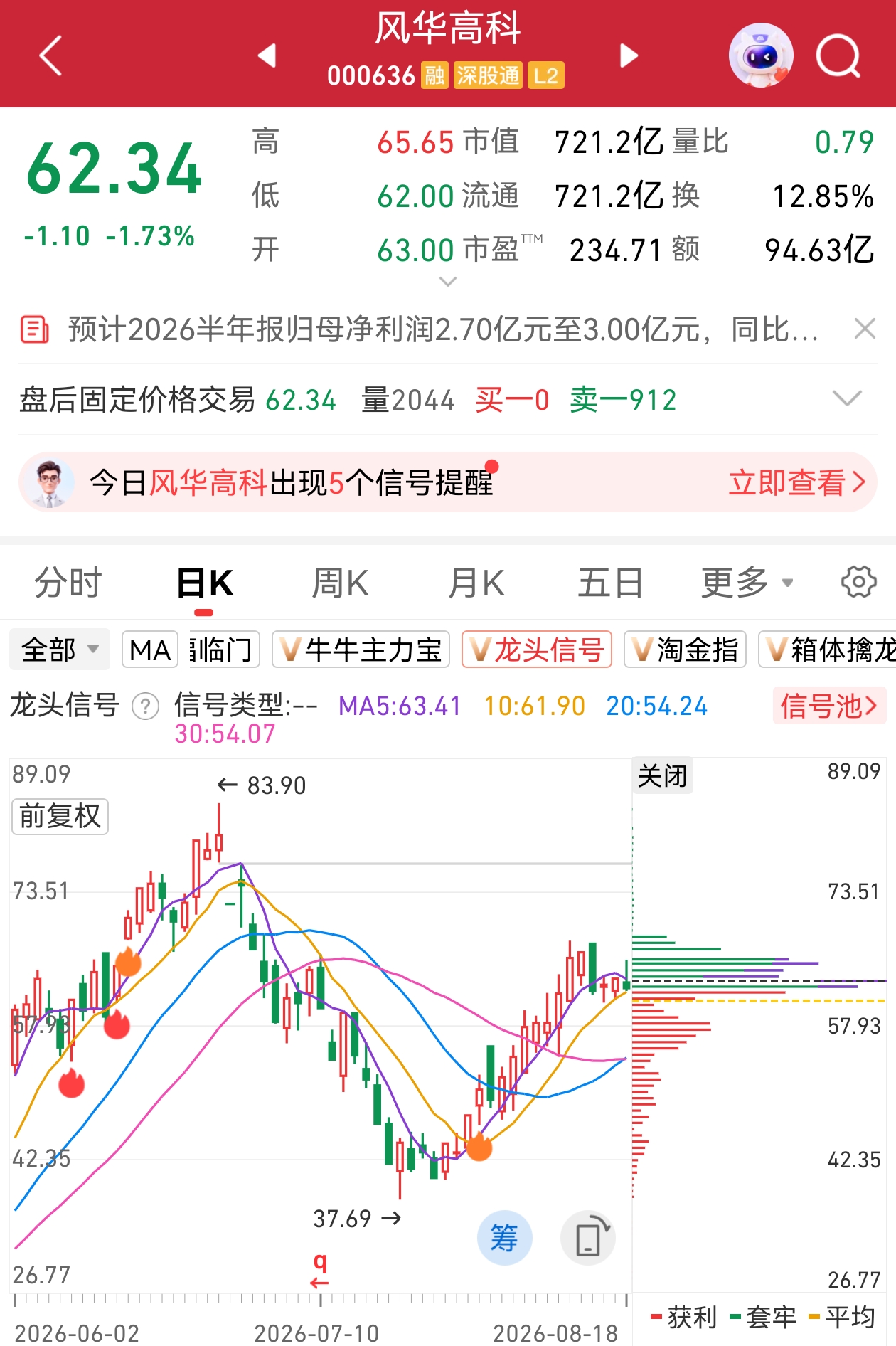896x1346 pixels.
Task: Open chart settings gear
Action: [858, 583]
